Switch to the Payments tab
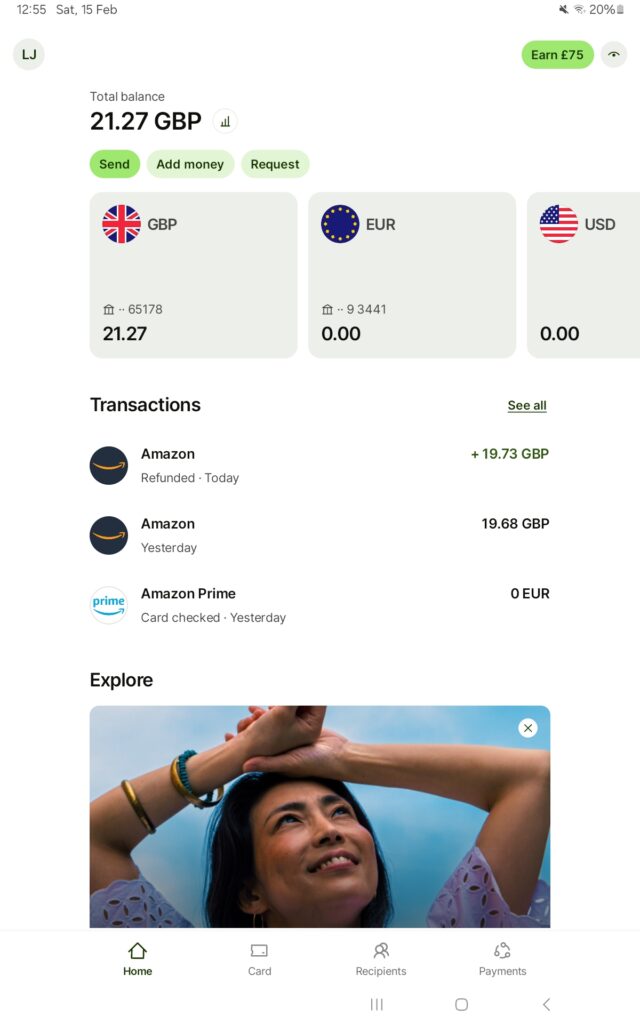The image size is (640, 1024). pos(502,958)
